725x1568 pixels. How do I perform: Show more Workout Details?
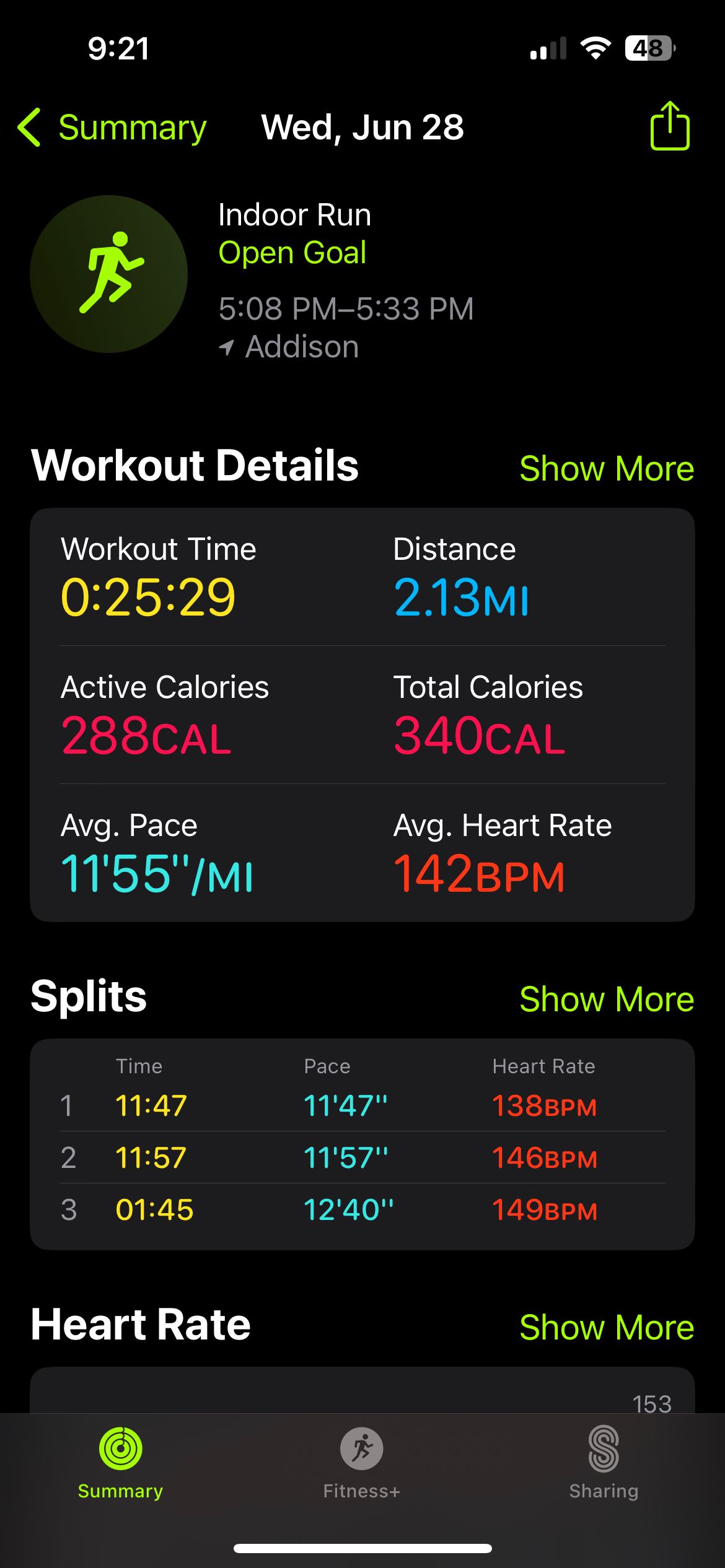coord(607,468)
